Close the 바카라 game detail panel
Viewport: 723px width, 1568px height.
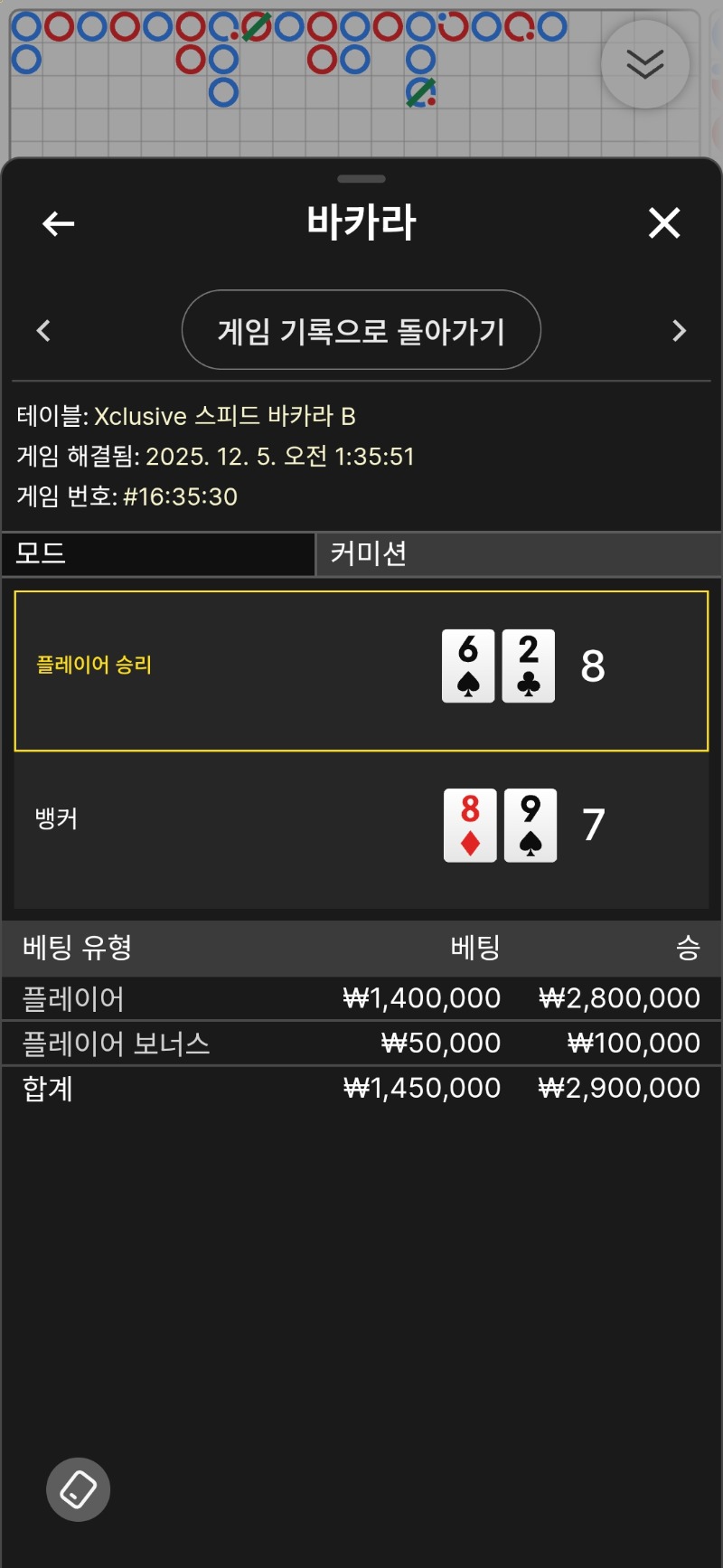point(664,222)
